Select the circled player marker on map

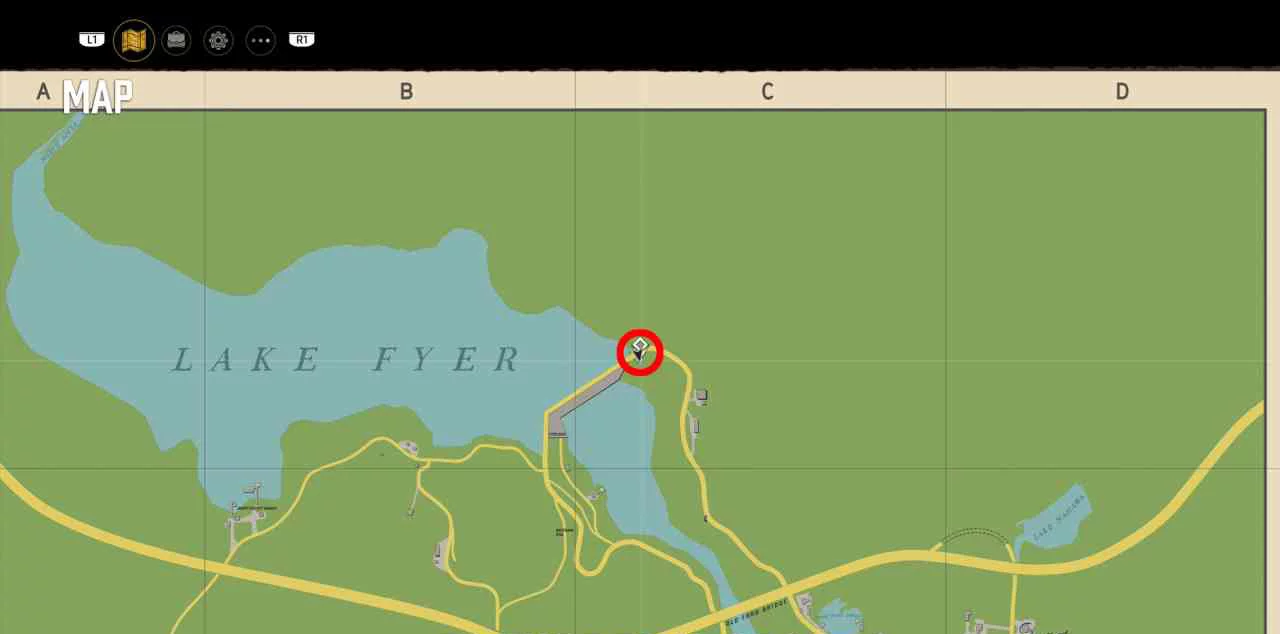[x=640, y=351]
